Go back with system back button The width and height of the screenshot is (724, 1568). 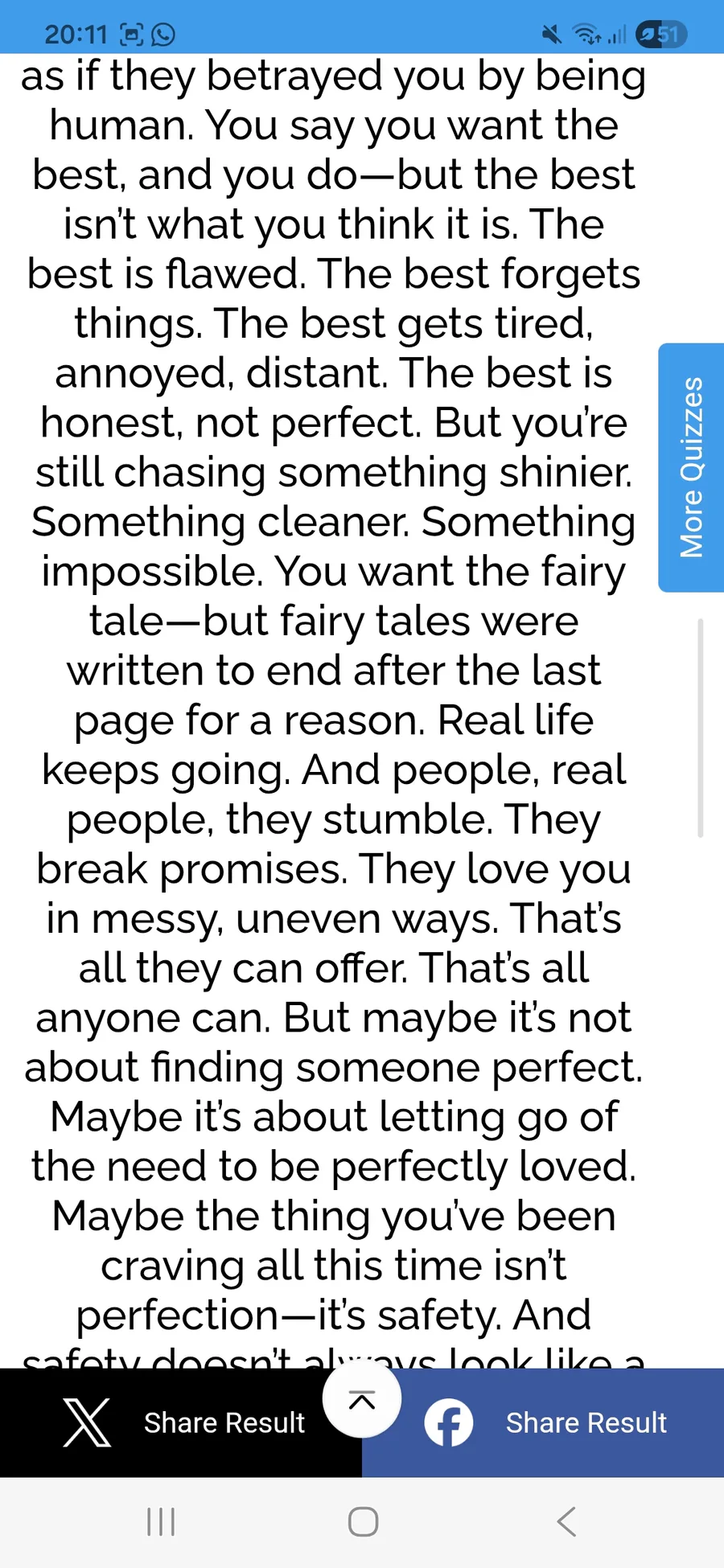click(566, 1521)
